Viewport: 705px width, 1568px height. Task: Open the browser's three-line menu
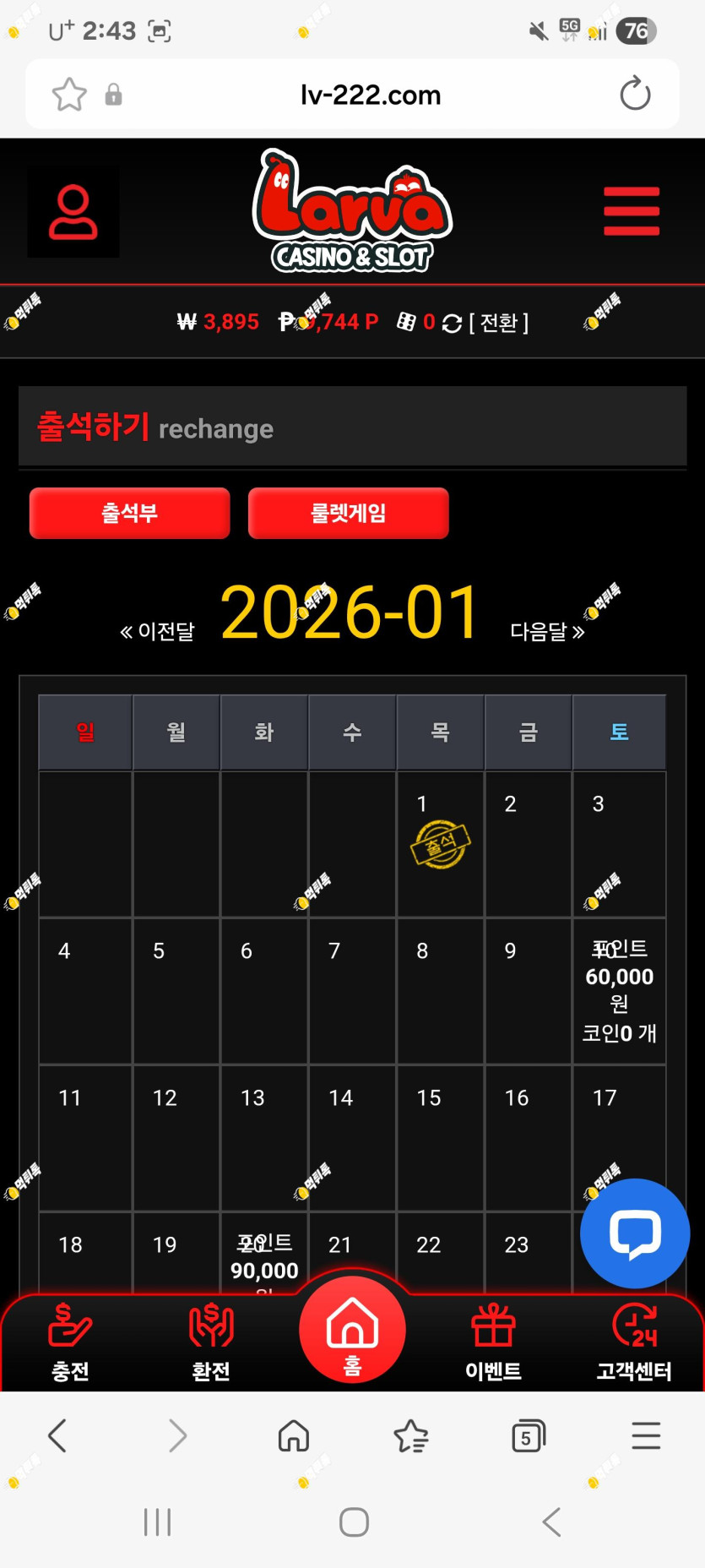pos(646,1435)
